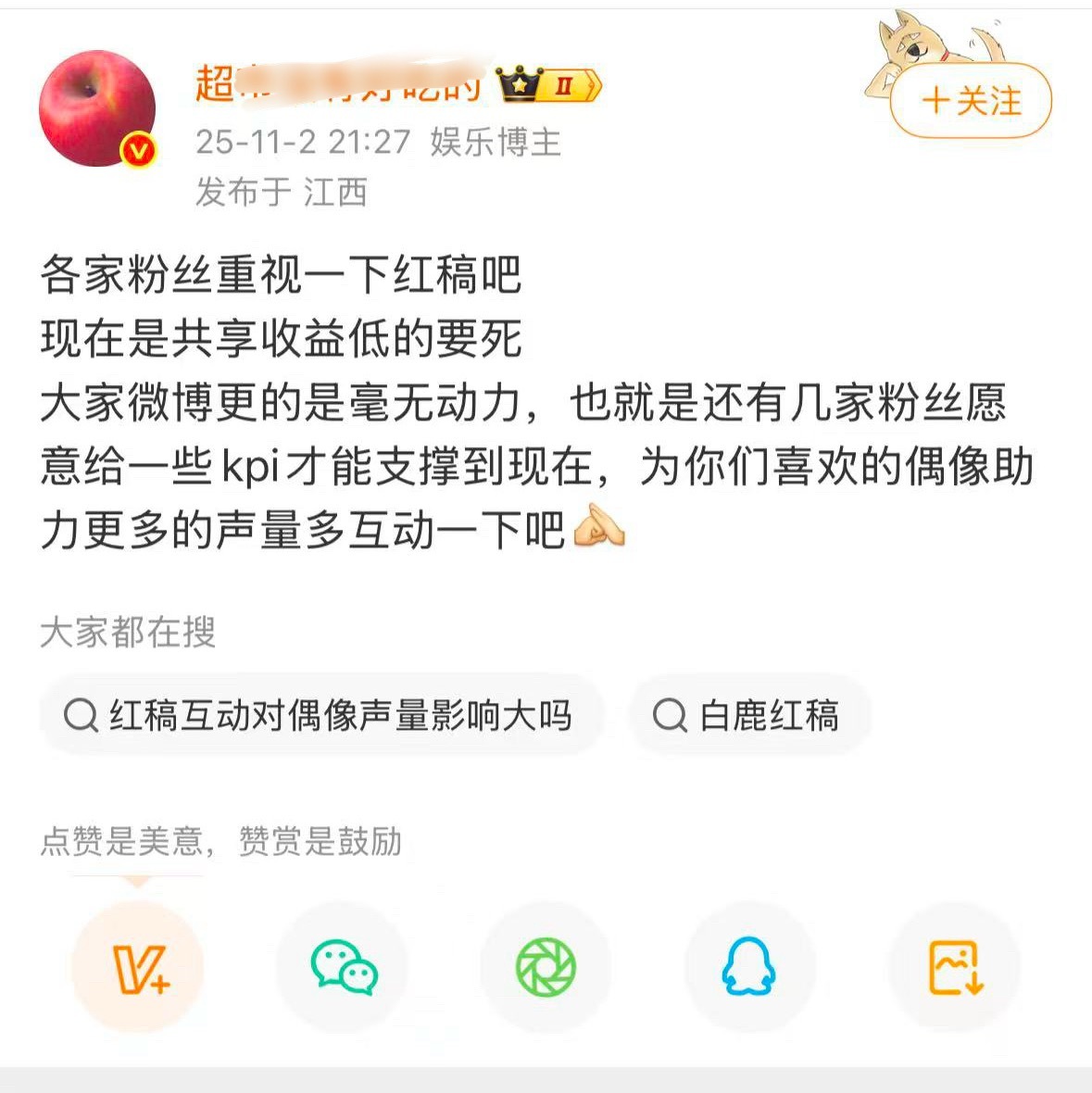Share the post via the QQ penguin icon
This screenshot has height=1093, width=1092.
[x=750, y=966]
